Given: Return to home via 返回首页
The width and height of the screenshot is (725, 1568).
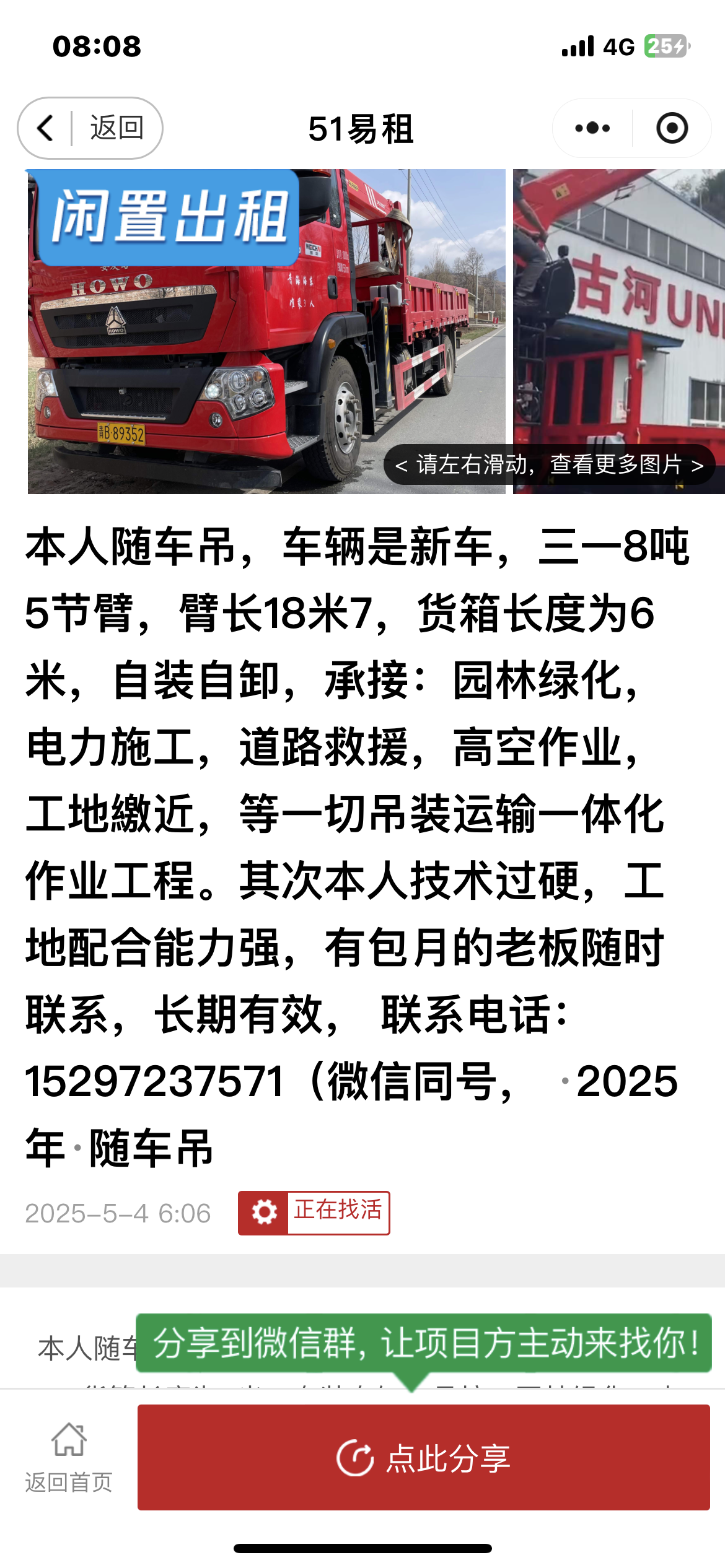Looking at the screenshot, I should pyautogui.click(x=69, y=1458).
